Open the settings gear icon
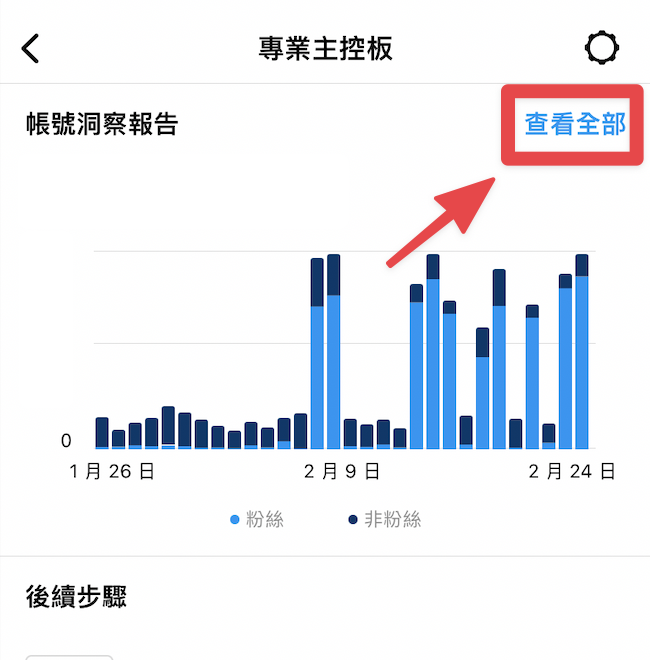Screen dimensions: 650x660 pos(602,48)
